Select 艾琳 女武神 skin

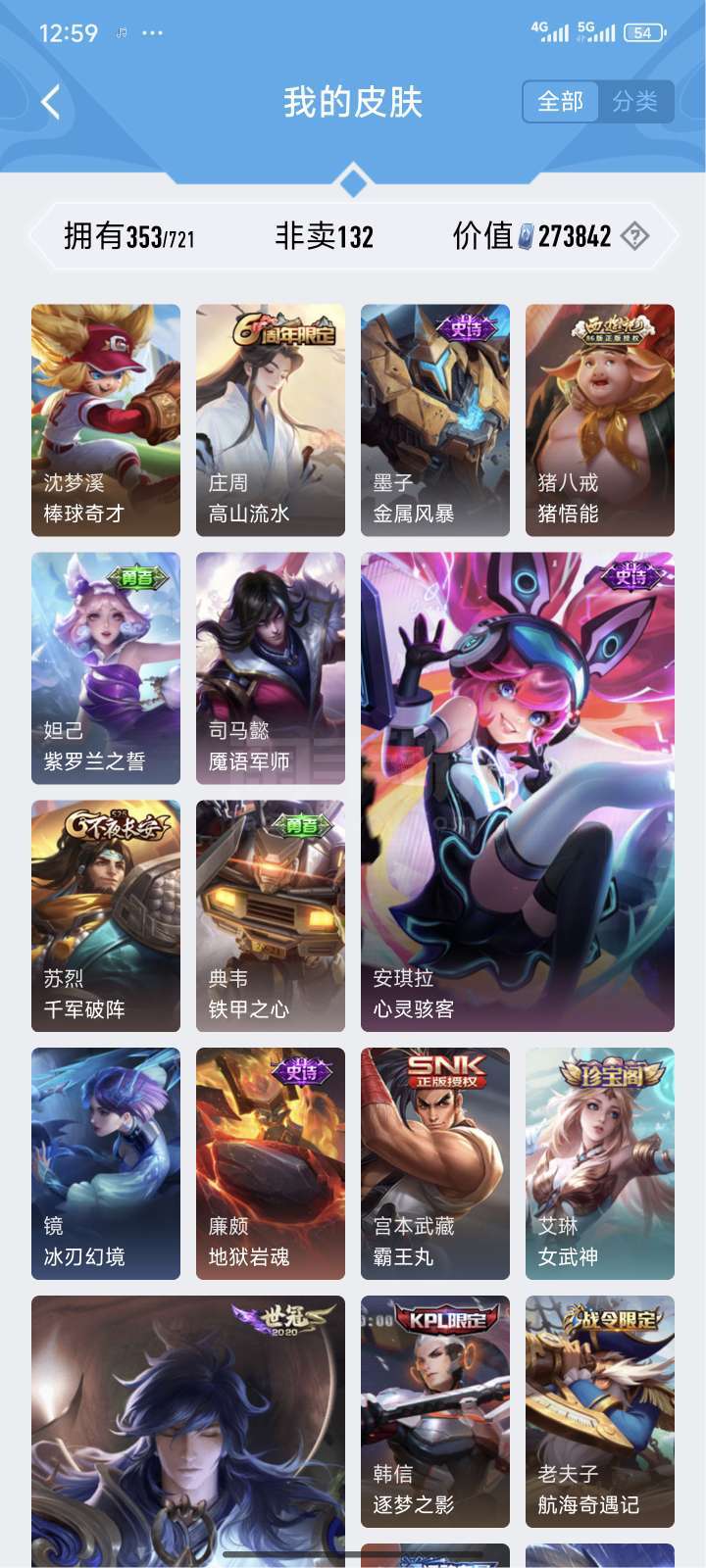coord(600,1164)
